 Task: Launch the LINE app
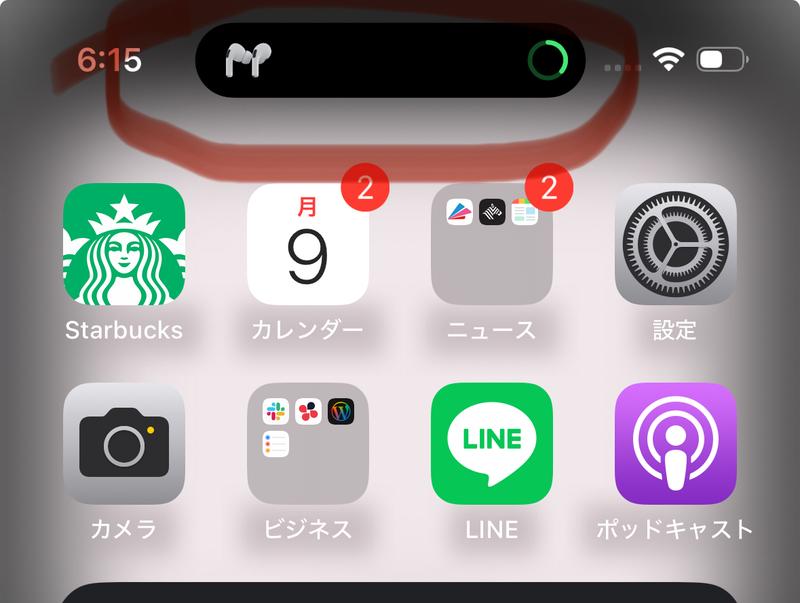tap(492, 443)
